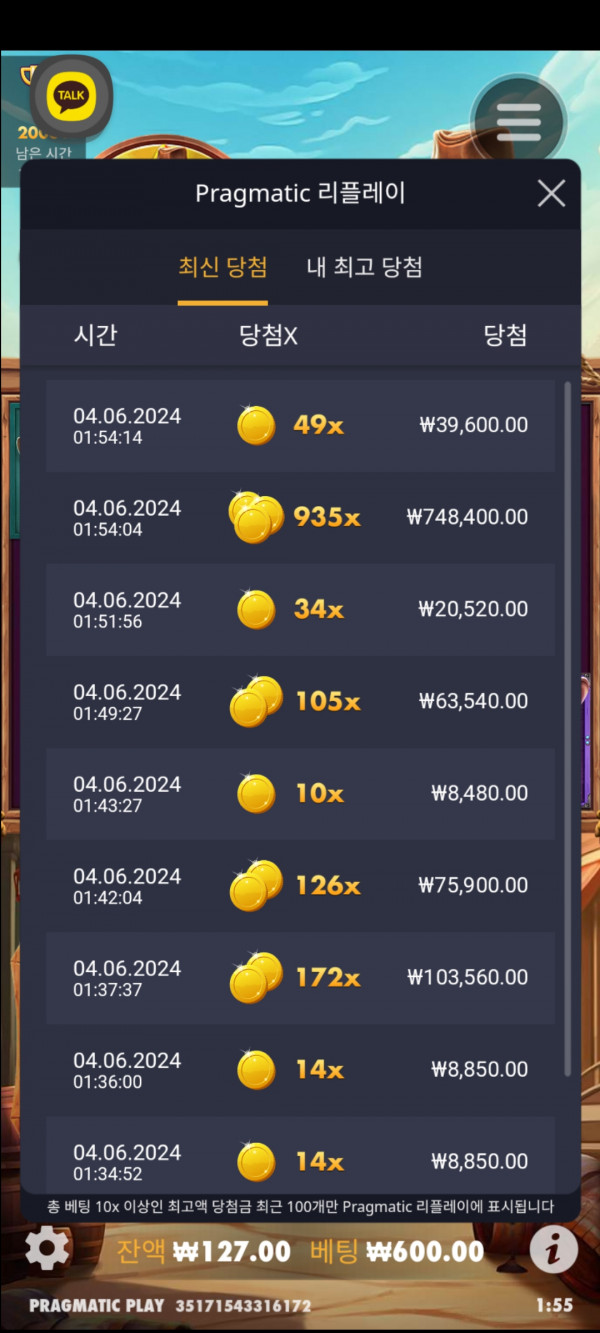The image size is (600, 1333).
Task: Select the 105x win at 01:49:27
Action: click(300, 702)
